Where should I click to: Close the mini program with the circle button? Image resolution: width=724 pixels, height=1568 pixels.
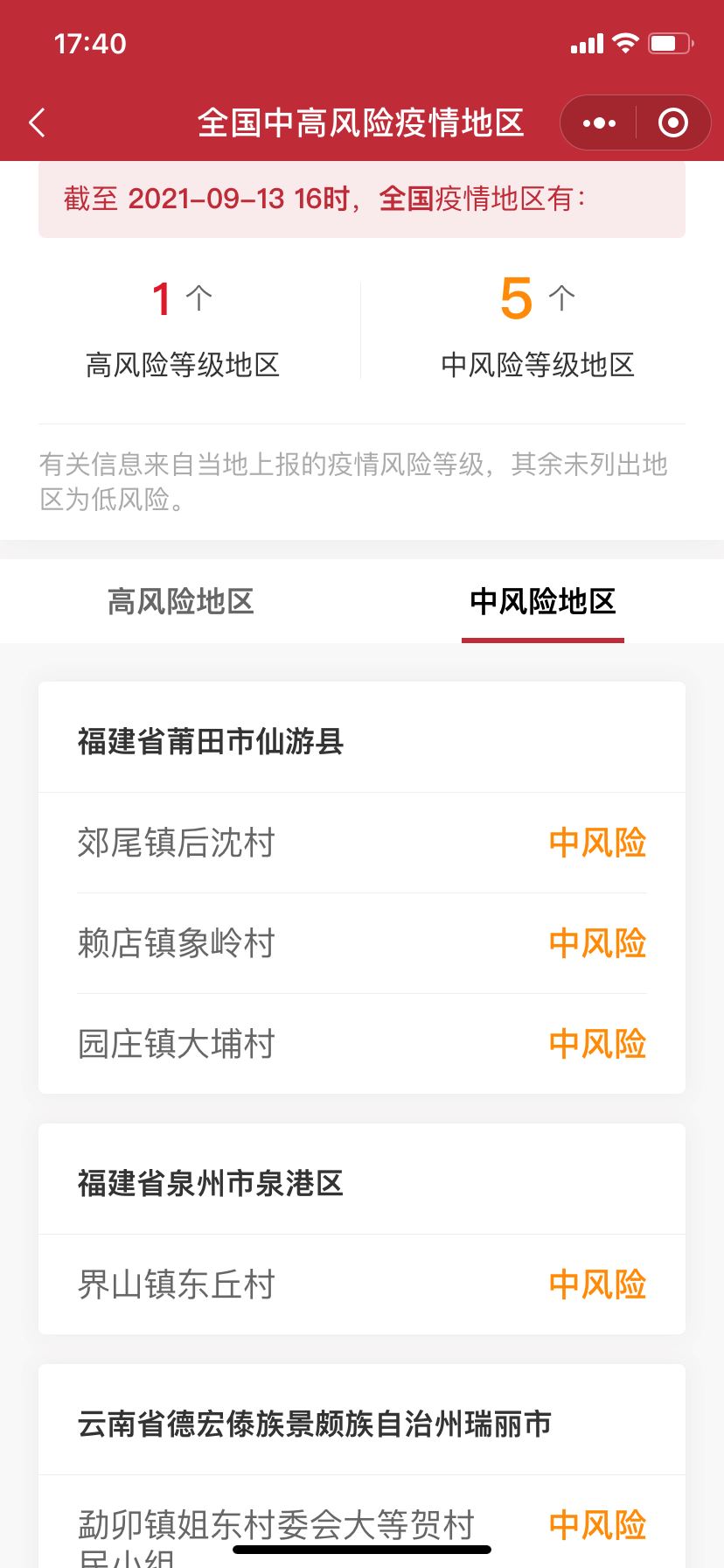tap(672, 123)
